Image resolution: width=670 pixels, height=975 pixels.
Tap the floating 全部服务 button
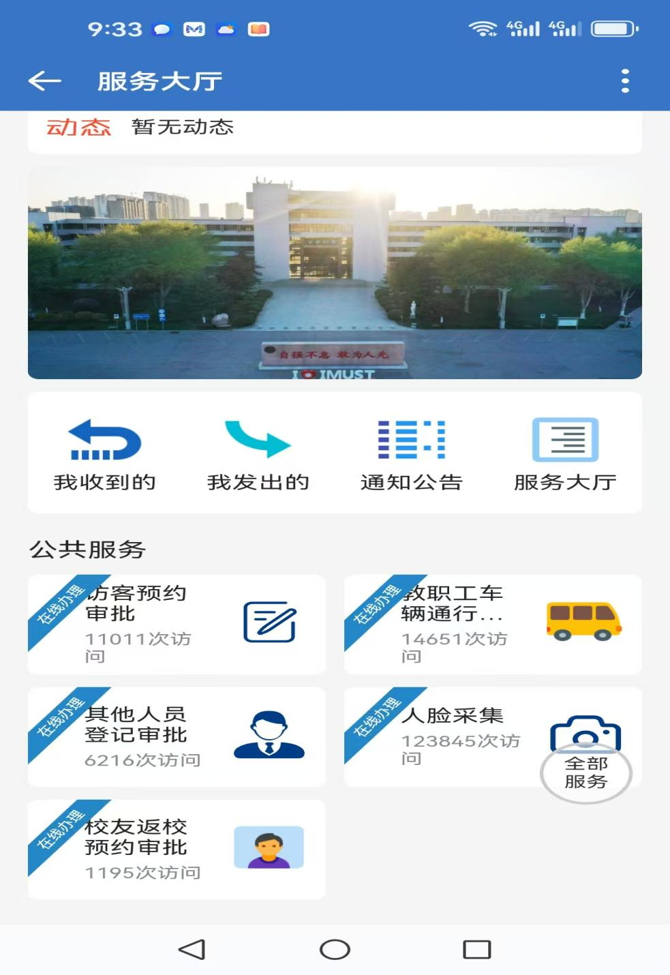pos(586,772)
